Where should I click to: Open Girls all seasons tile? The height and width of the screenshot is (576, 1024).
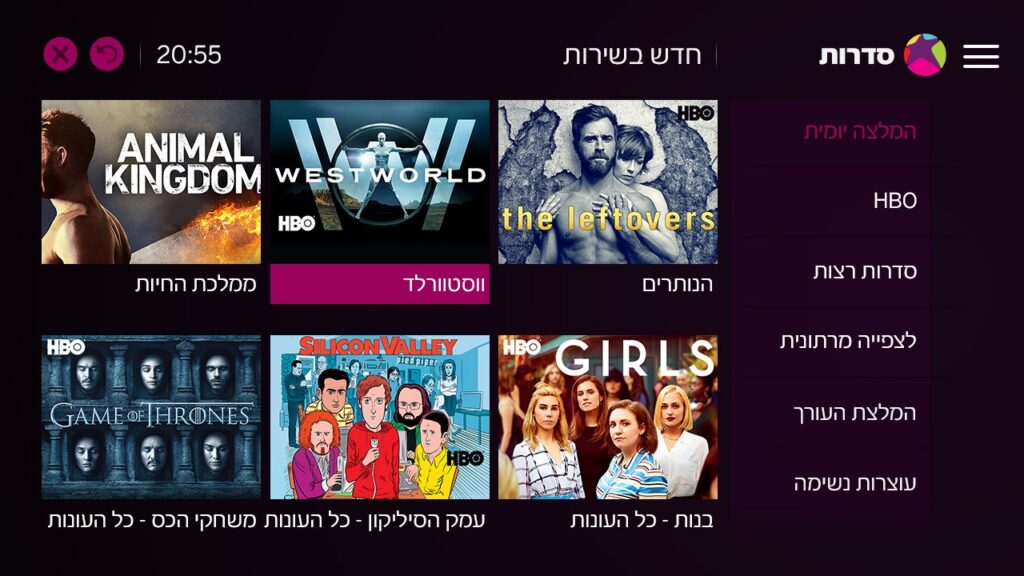pyautogui.click(x=608, y=417)
